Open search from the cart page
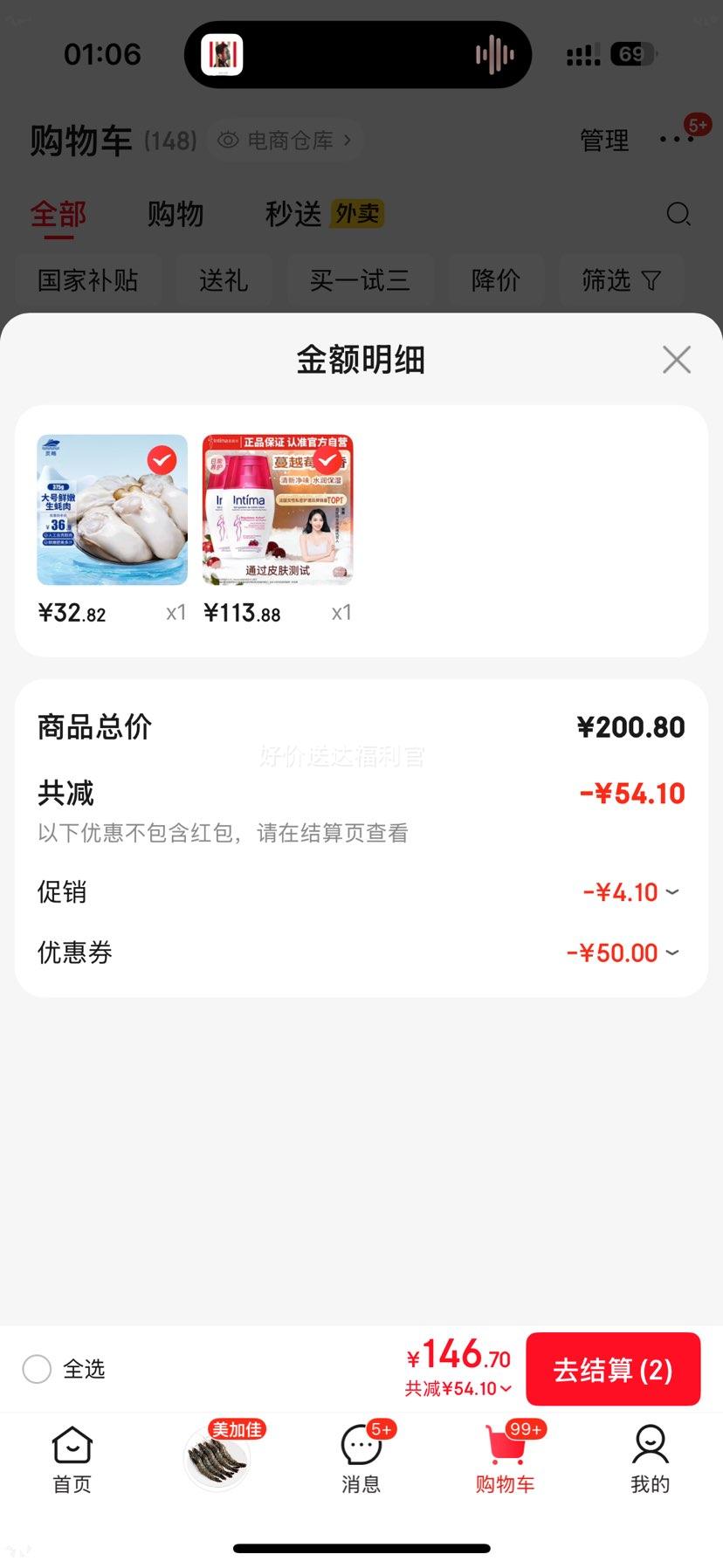This screenshot has height=1568, width=723. [678, 214]
